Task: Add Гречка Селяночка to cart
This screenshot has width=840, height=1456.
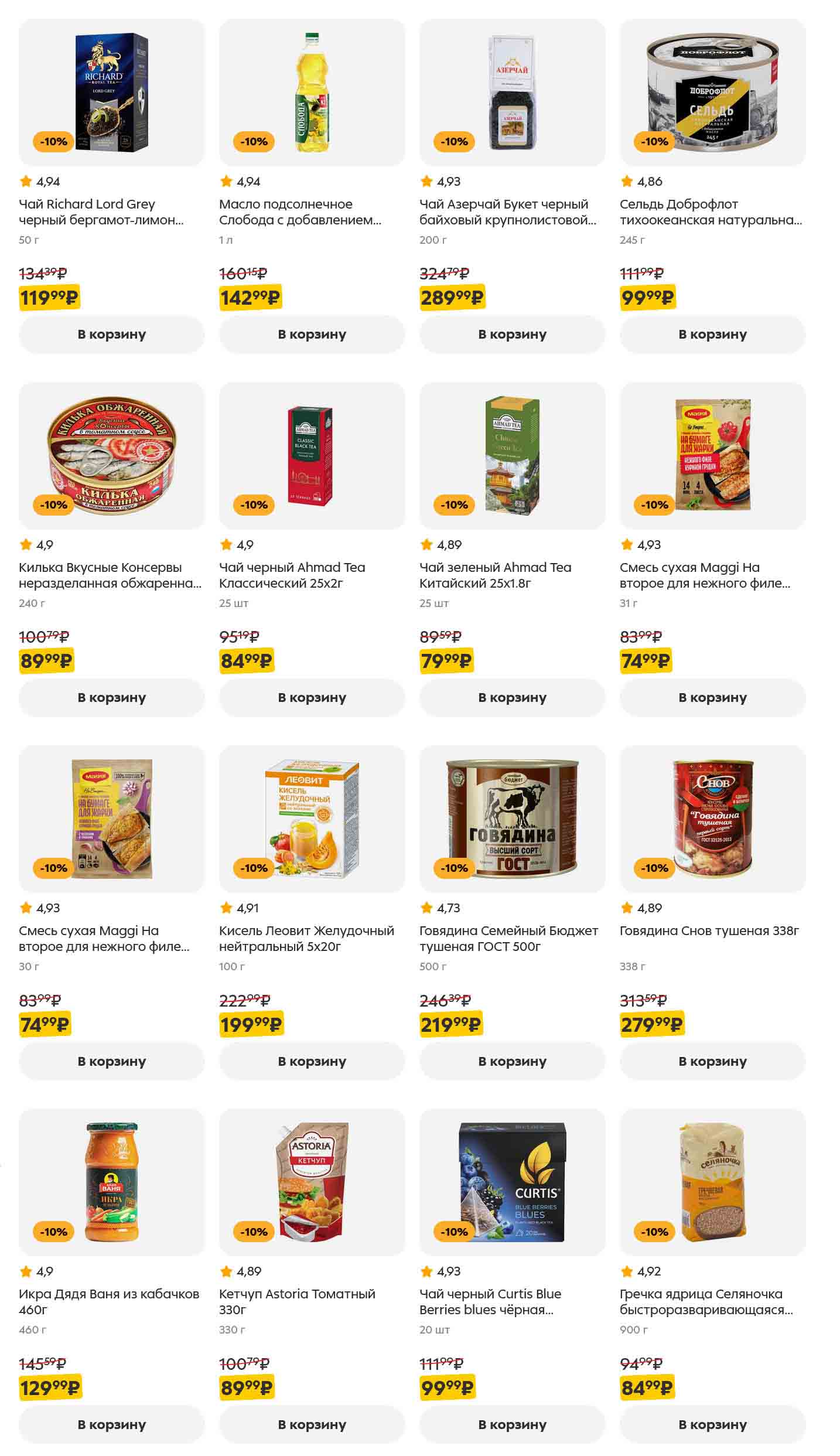Action: click(x=712, y=1424)
